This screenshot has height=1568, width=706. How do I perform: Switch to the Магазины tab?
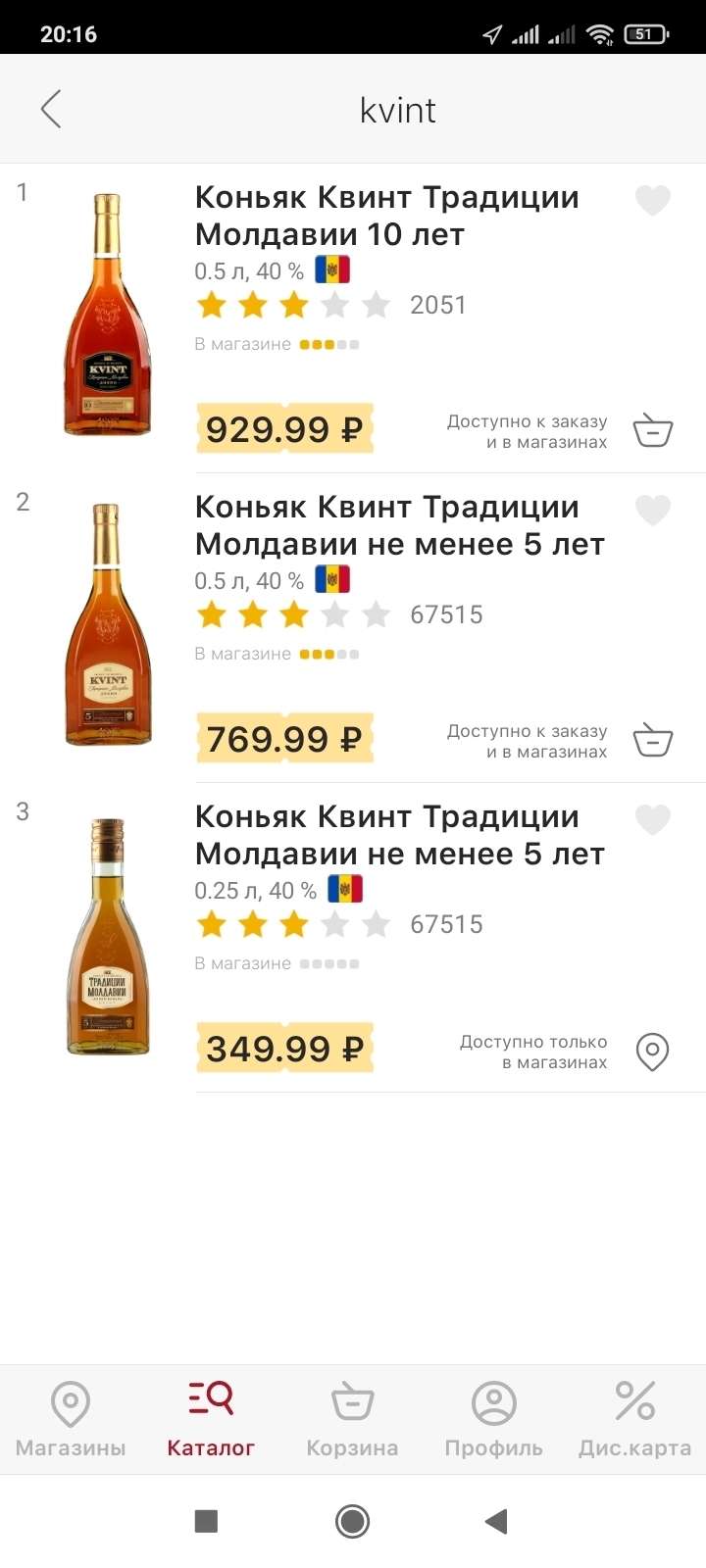(x=71, y=1419)
